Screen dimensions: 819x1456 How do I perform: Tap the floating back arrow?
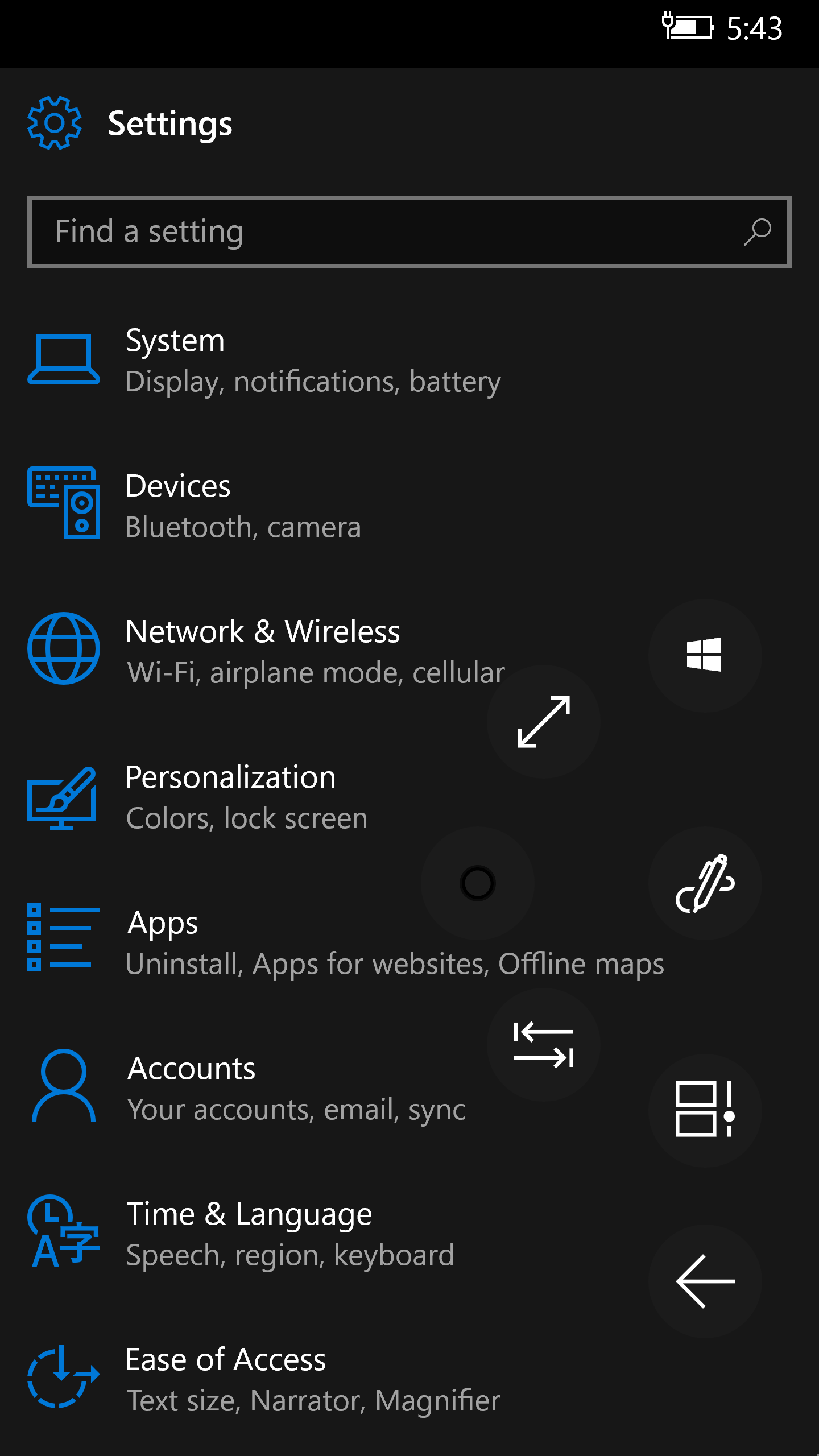705,1281
